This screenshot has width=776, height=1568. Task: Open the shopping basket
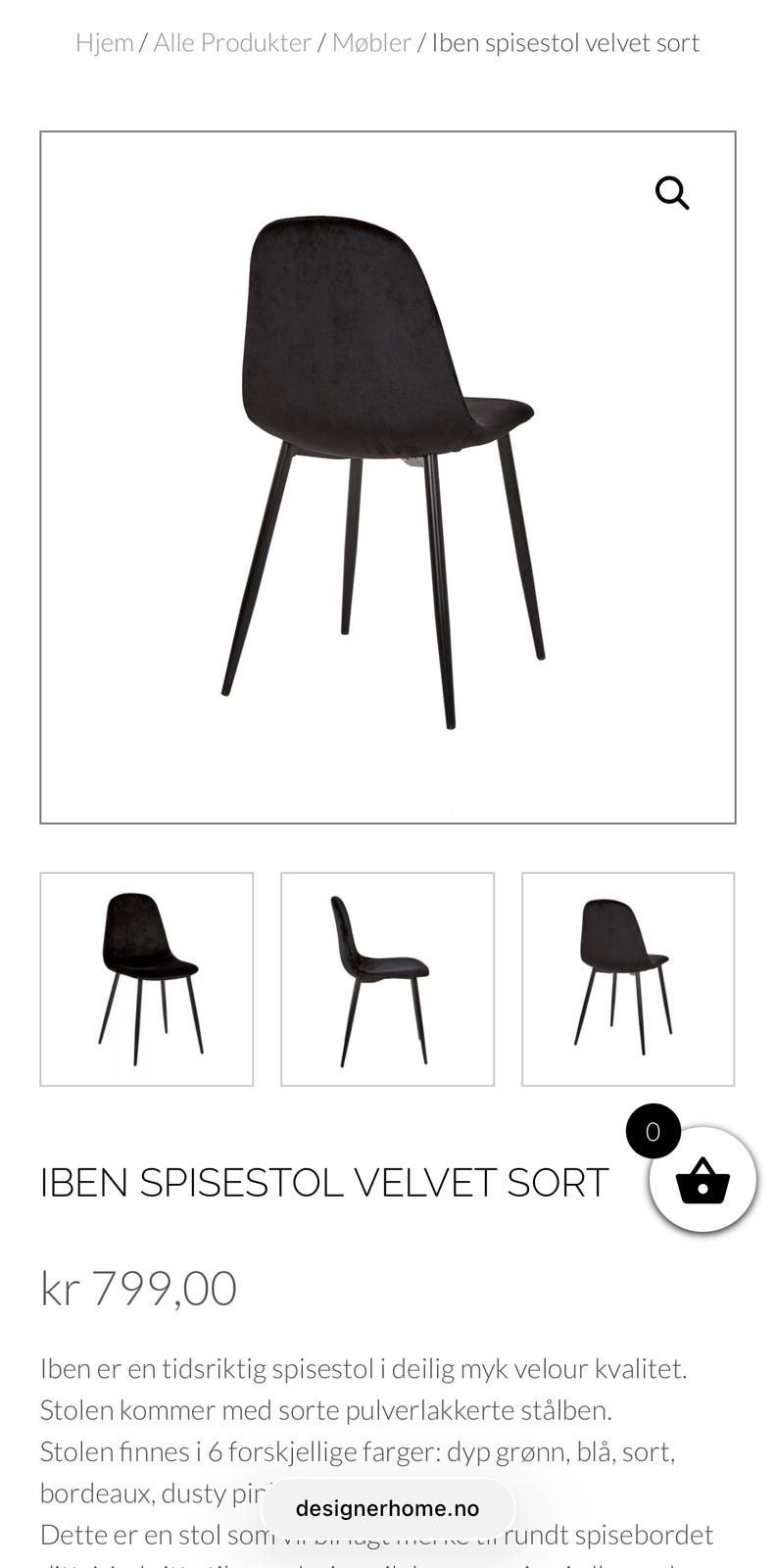click(x=703, y=1179)
